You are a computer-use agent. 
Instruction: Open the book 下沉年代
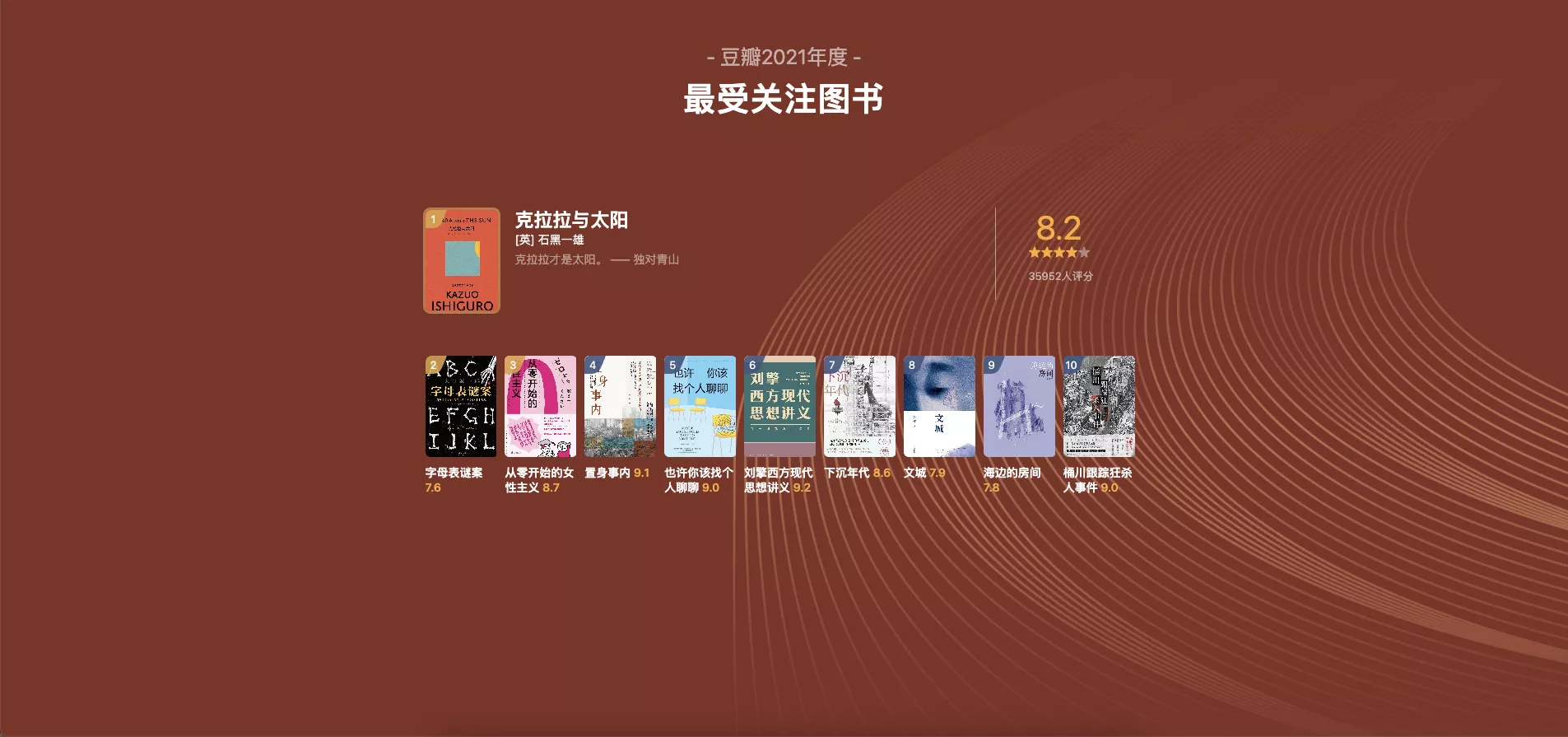click(x=859, y=407)
